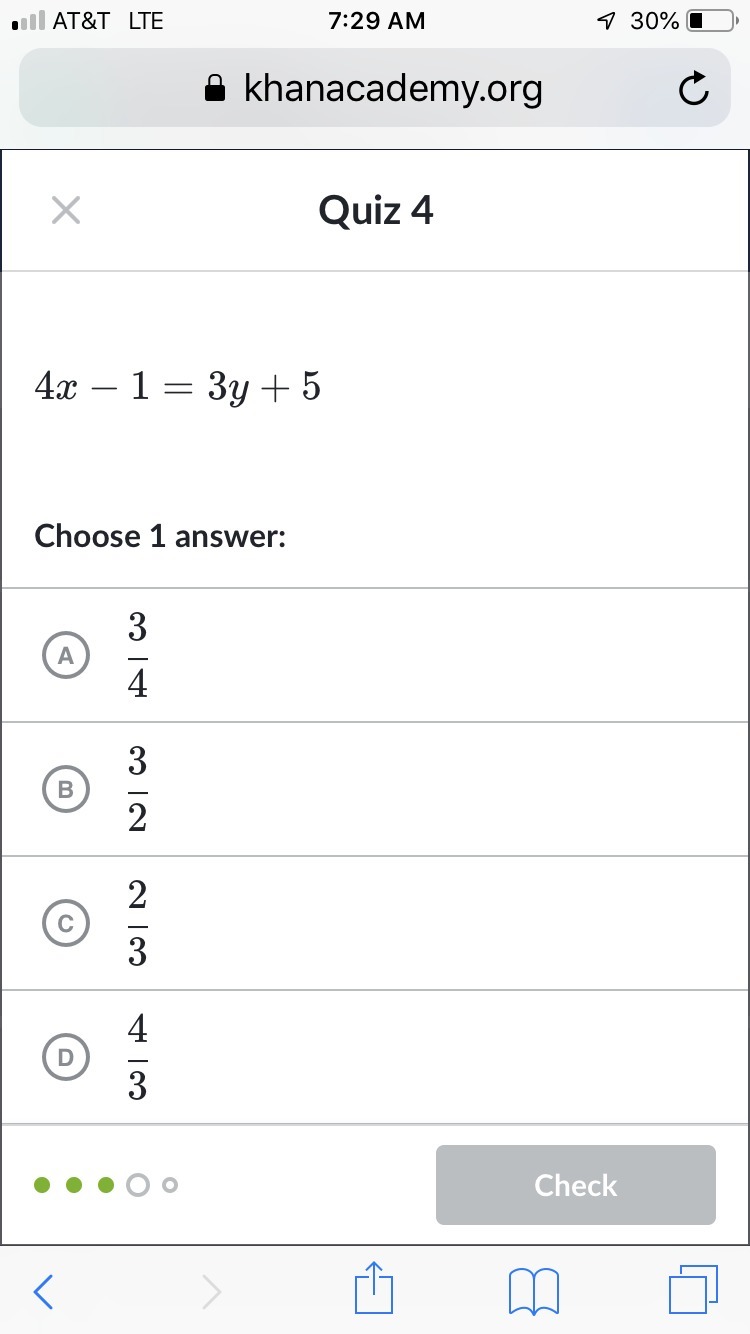750x1334 pixels.
Task: Show open Safari tabs
Action: coord(693,1290)
